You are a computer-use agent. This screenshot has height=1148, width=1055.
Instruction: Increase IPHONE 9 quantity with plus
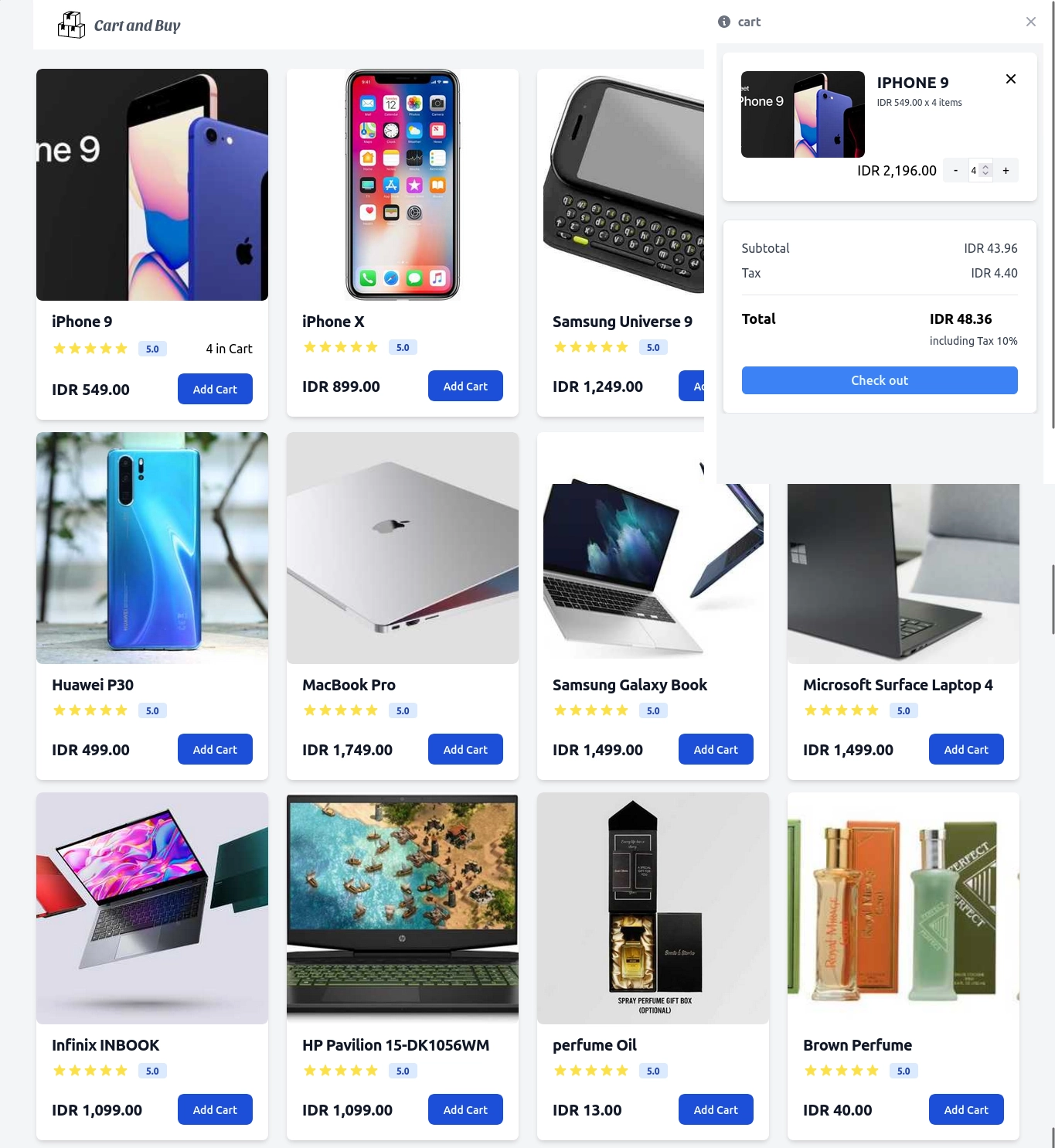tap(1006, 171)
